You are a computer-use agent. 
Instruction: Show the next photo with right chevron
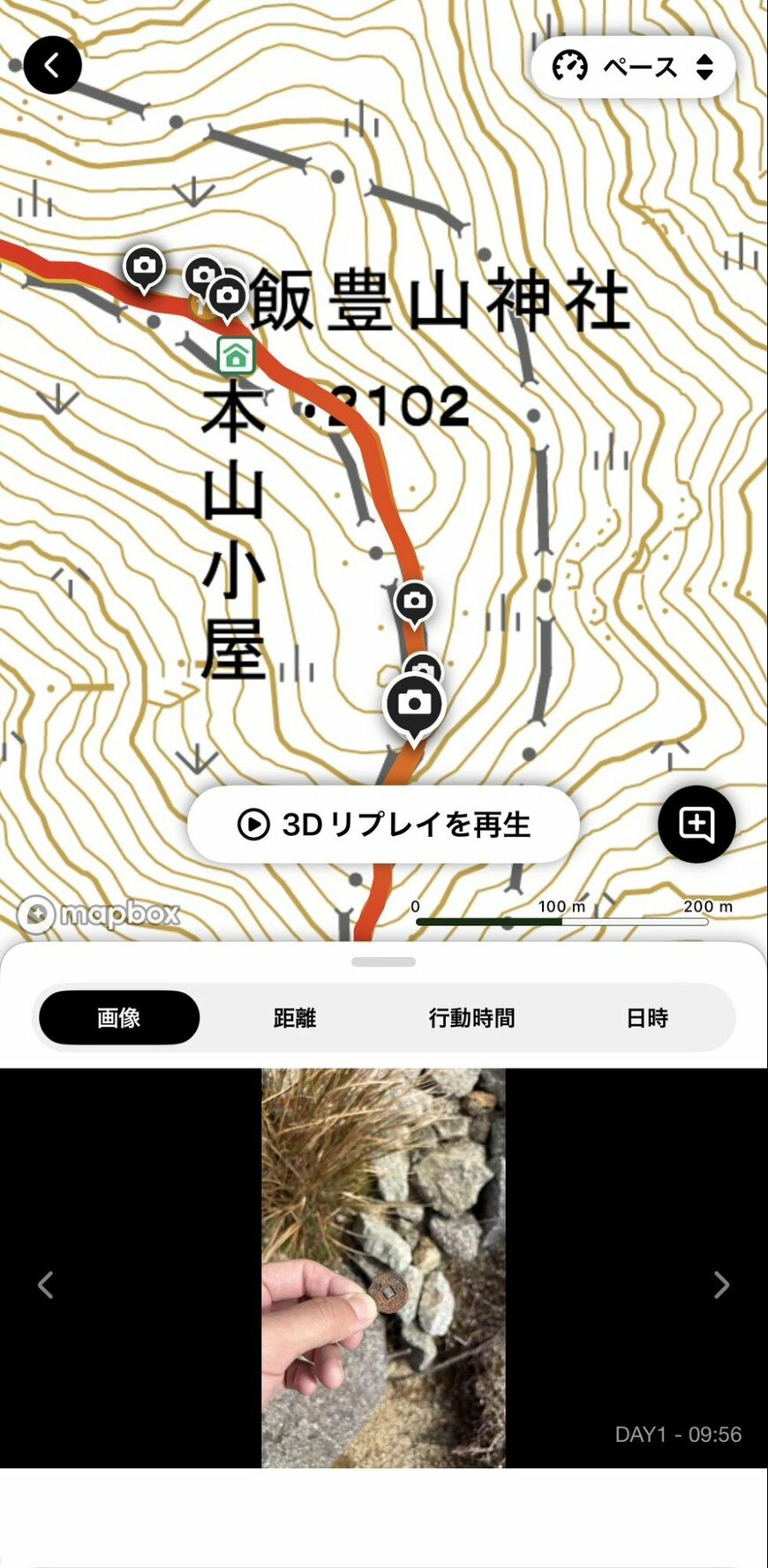point(721,1285)
